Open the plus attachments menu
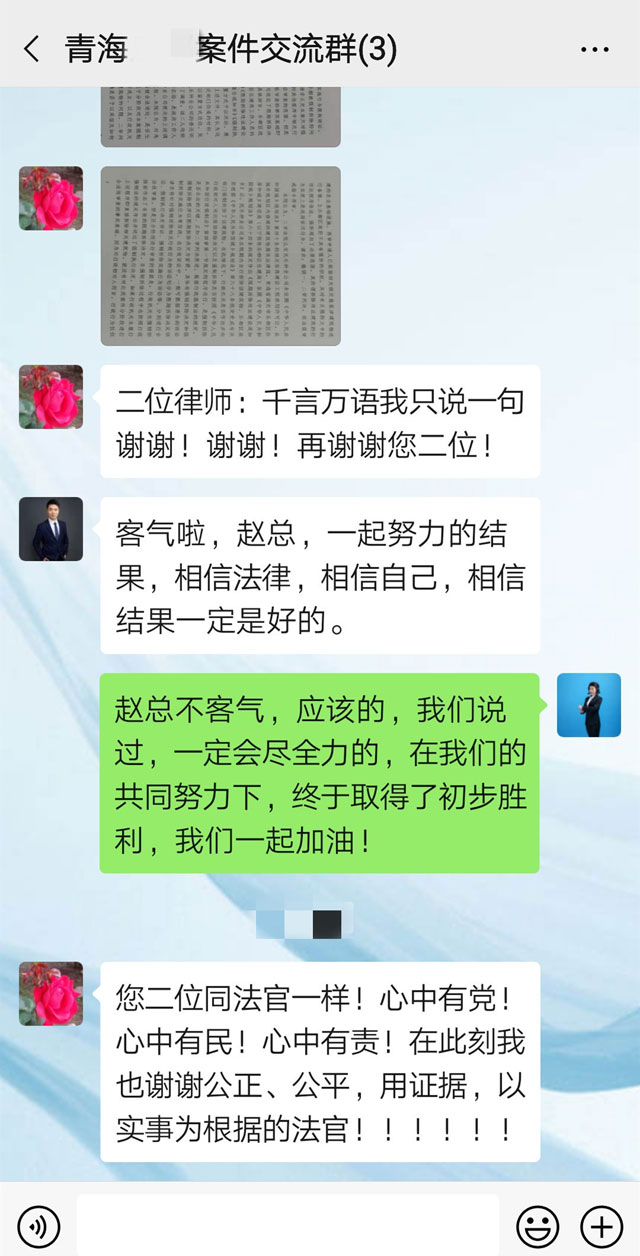 click(x=601, y=1225)
